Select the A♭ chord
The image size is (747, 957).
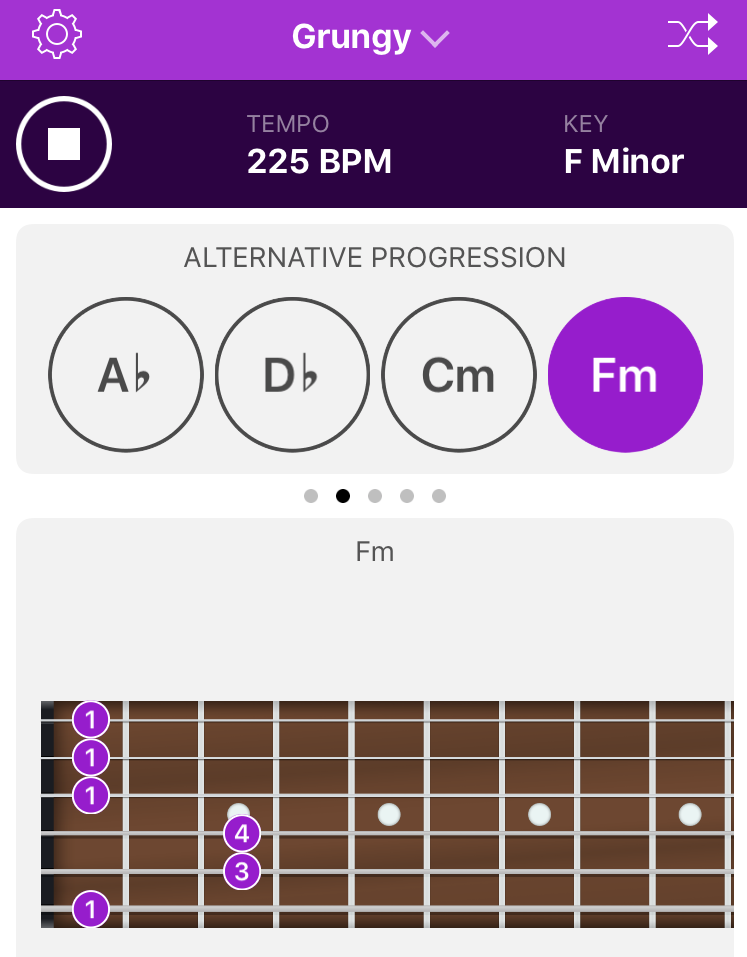coord(126,375)
